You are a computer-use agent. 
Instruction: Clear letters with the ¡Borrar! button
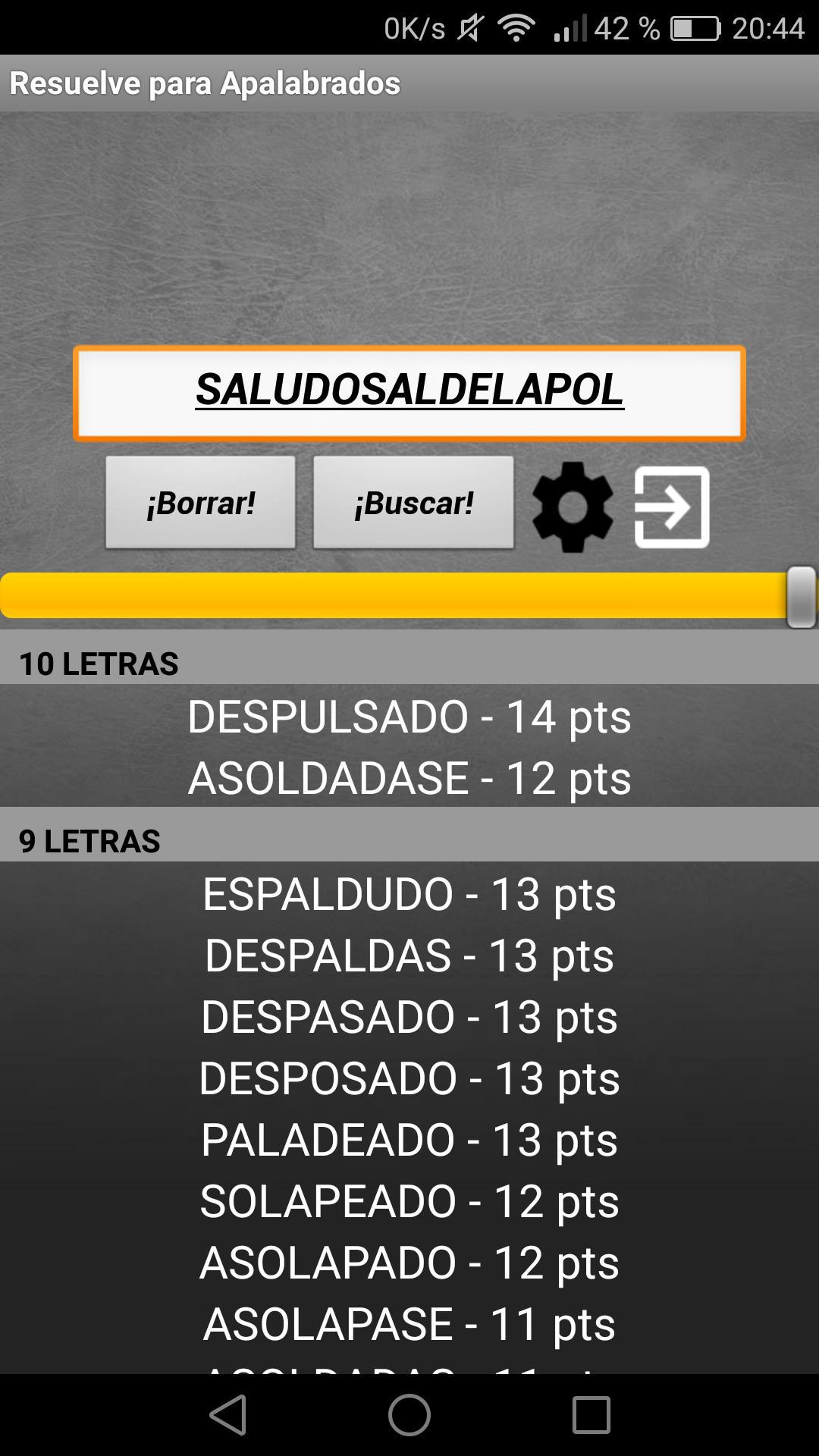pos(200,503)
